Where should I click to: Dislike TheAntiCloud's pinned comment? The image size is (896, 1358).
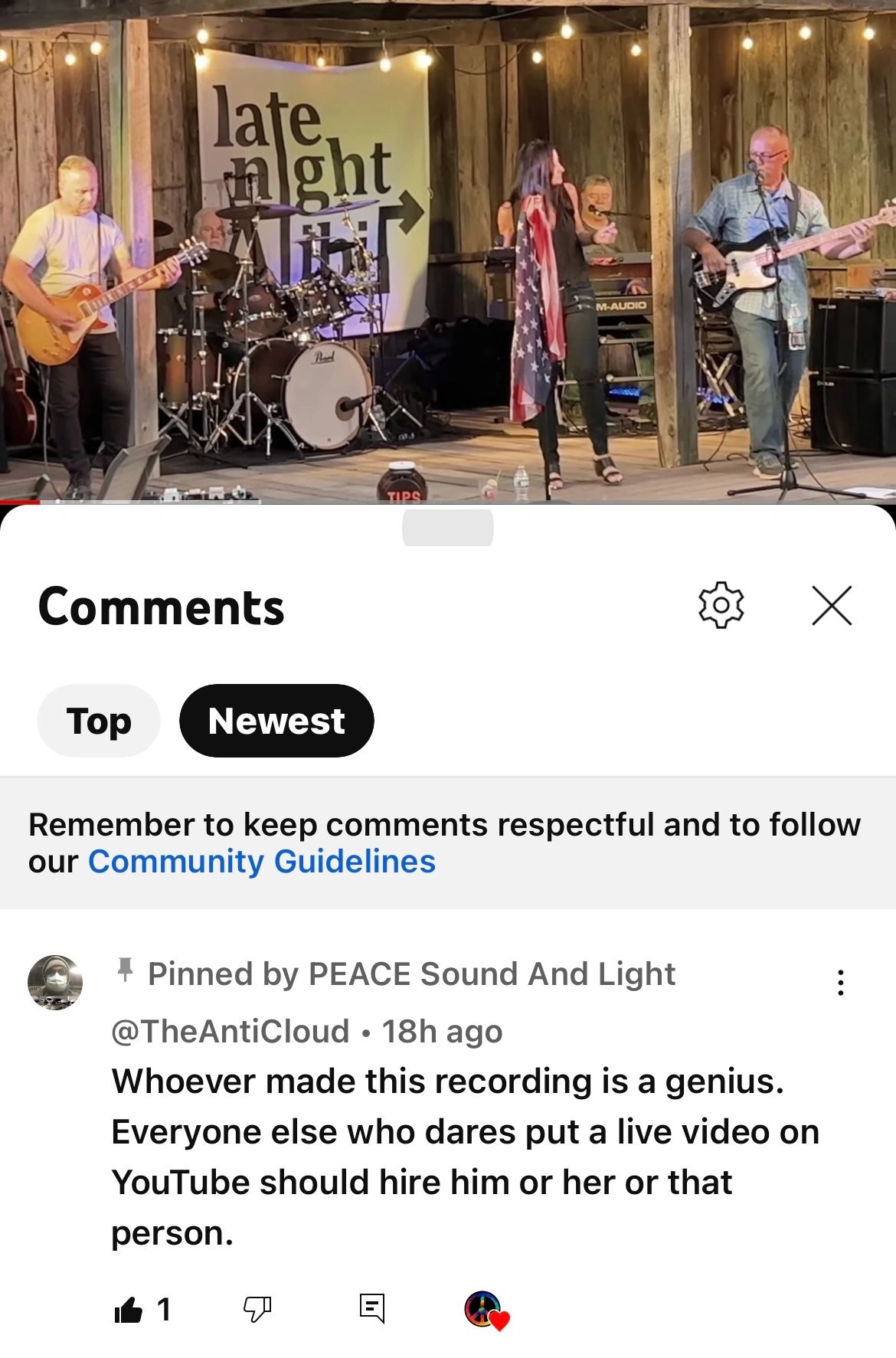tap(257, 1310)
